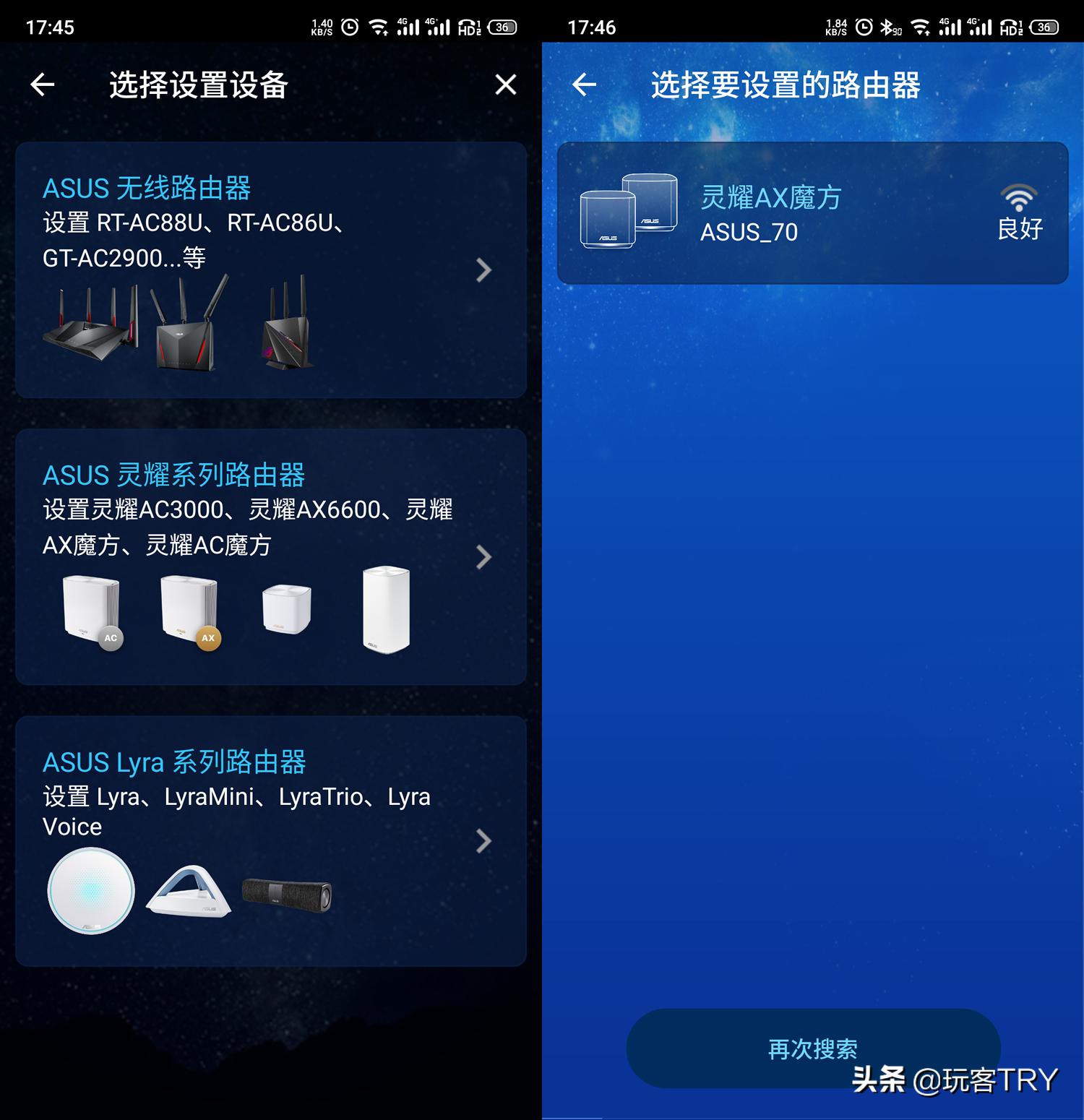Tap the back arrow on 选择设置设备 screen
Screen dimensions: 1084x1120
tap(41, 85)
